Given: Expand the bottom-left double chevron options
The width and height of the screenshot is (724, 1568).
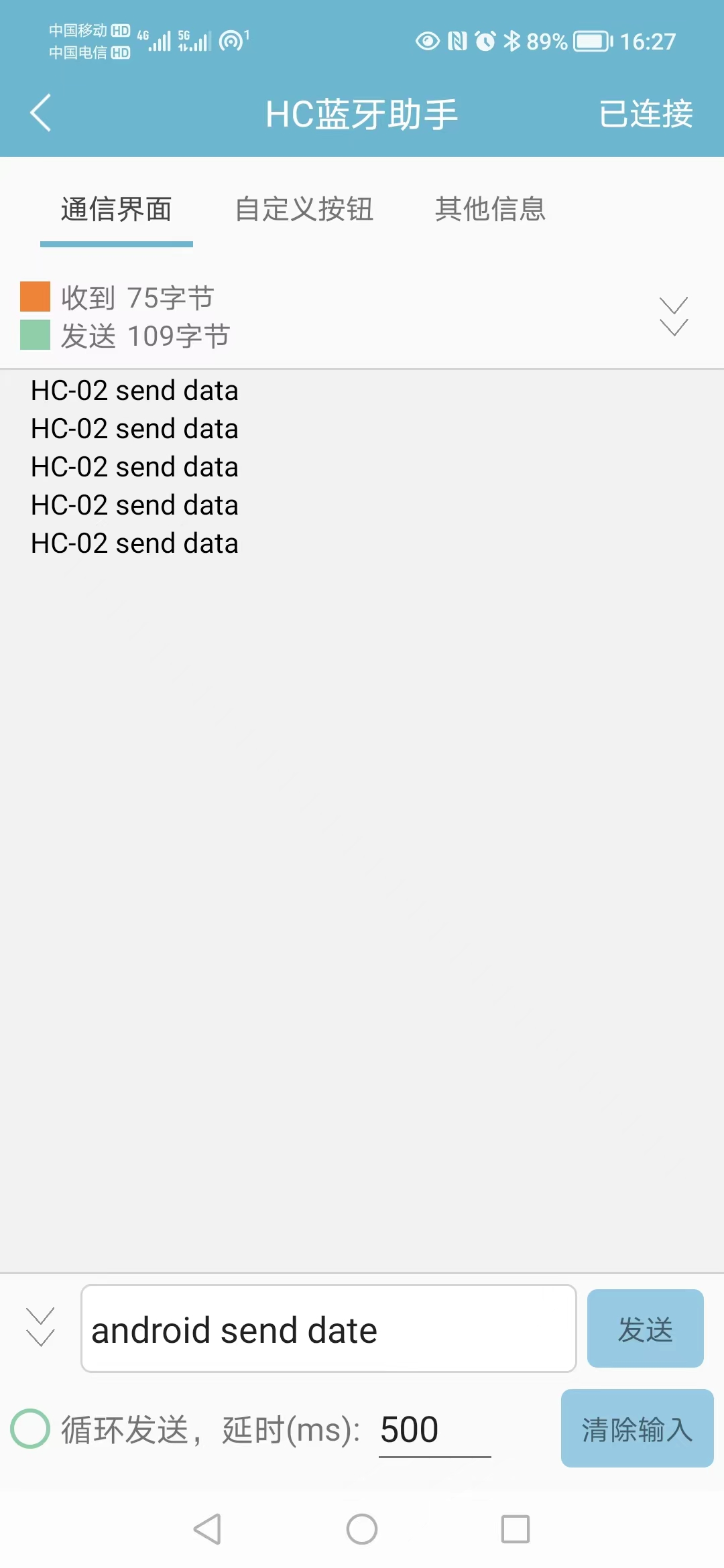Looking at the screenshot, I should click(x=39, y=1329).
